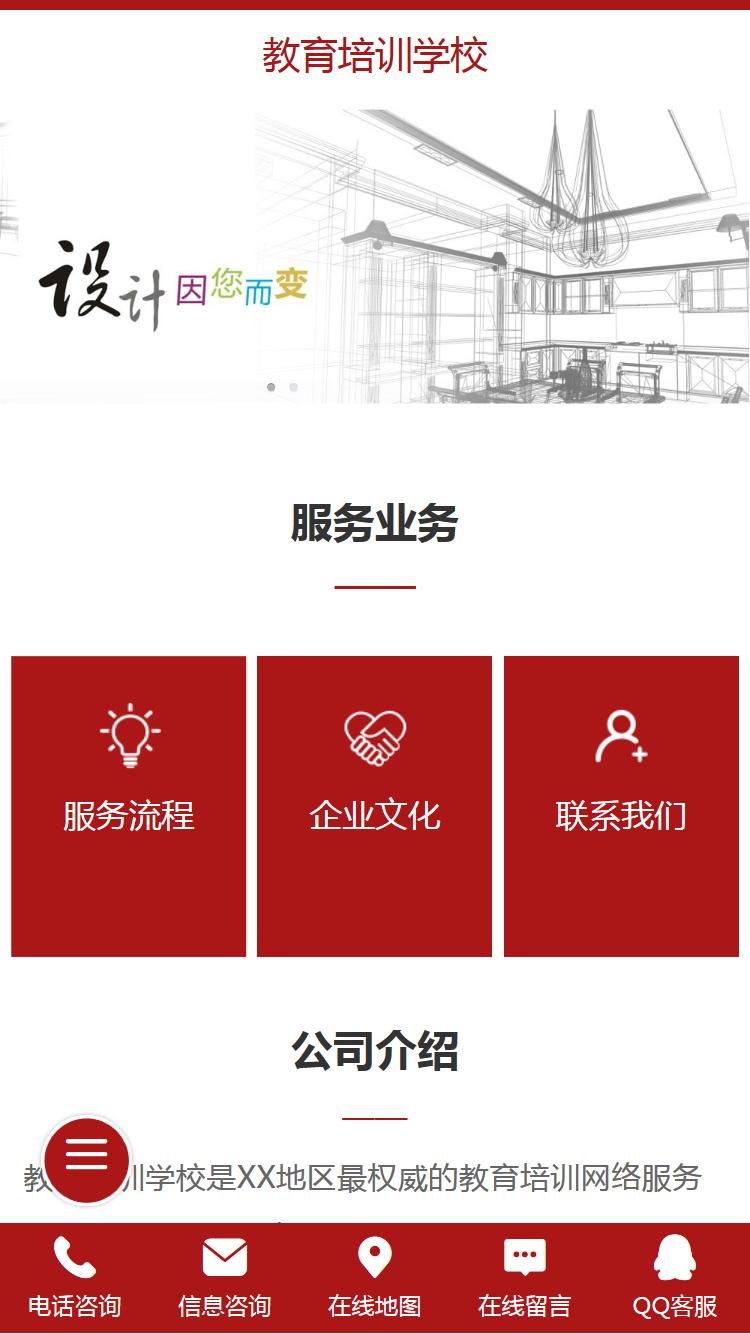Open QQ客服 in the bottom bar
Image resolution: width=750 pixels, height=1334 pixels.
[x=675, y=1278]
